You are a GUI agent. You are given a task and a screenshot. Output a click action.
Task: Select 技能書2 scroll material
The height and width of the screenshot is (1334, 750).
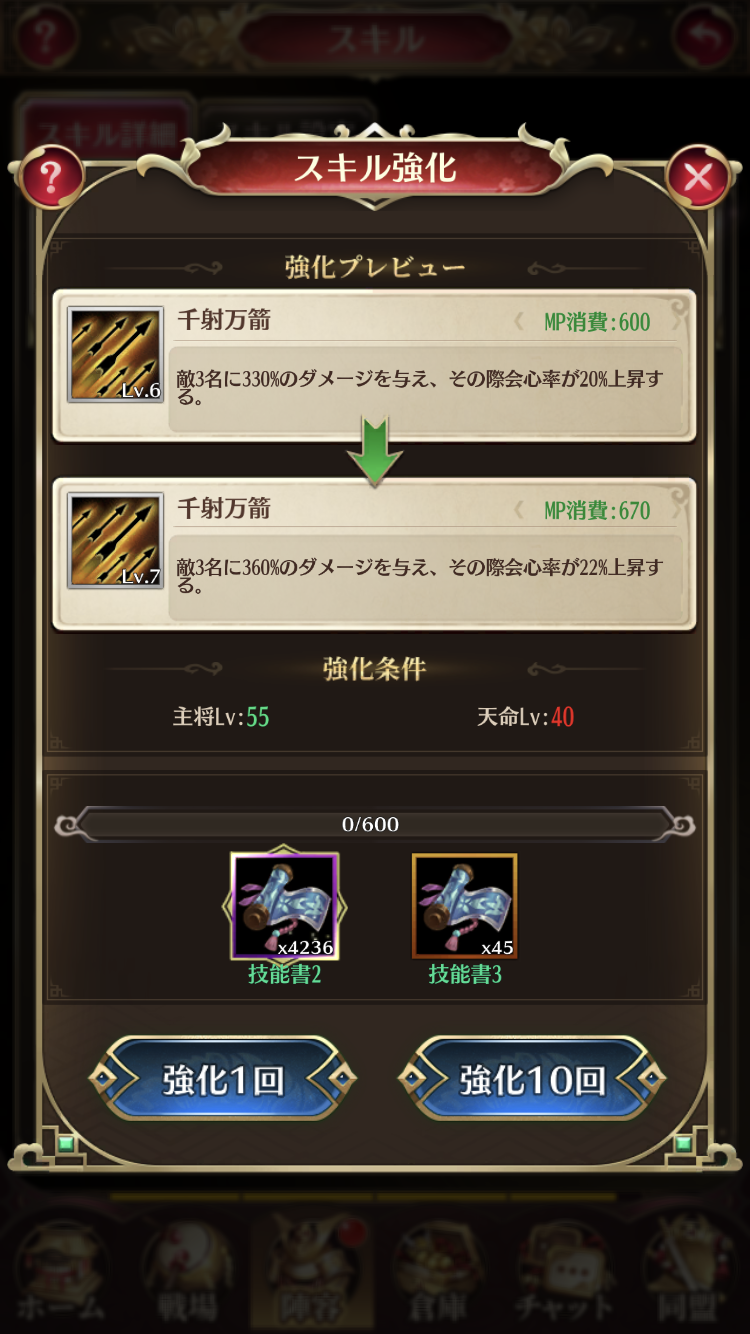(x=285, y=906)
